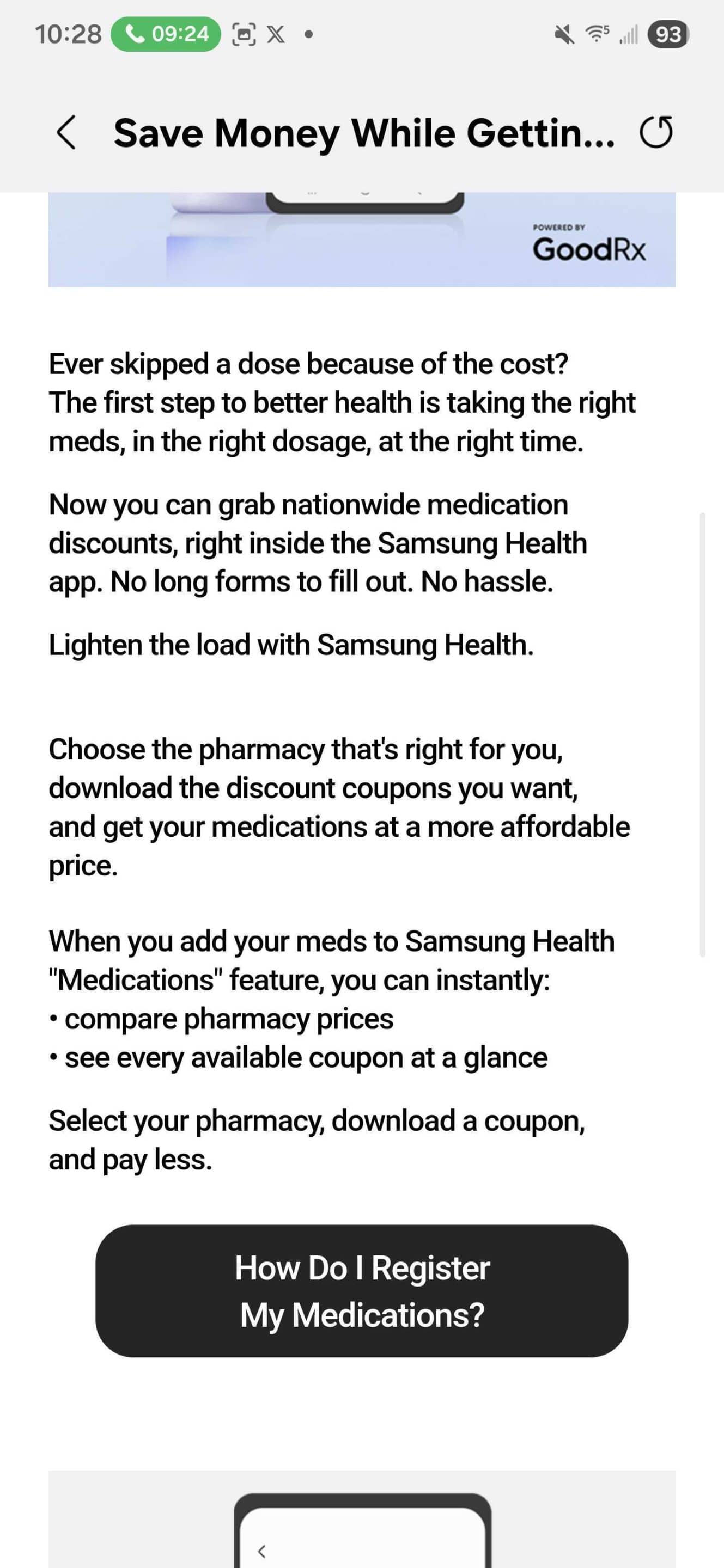724x1568 pixels.
Task: Open the X notification icon in the status bar
Action: [275, 35]
